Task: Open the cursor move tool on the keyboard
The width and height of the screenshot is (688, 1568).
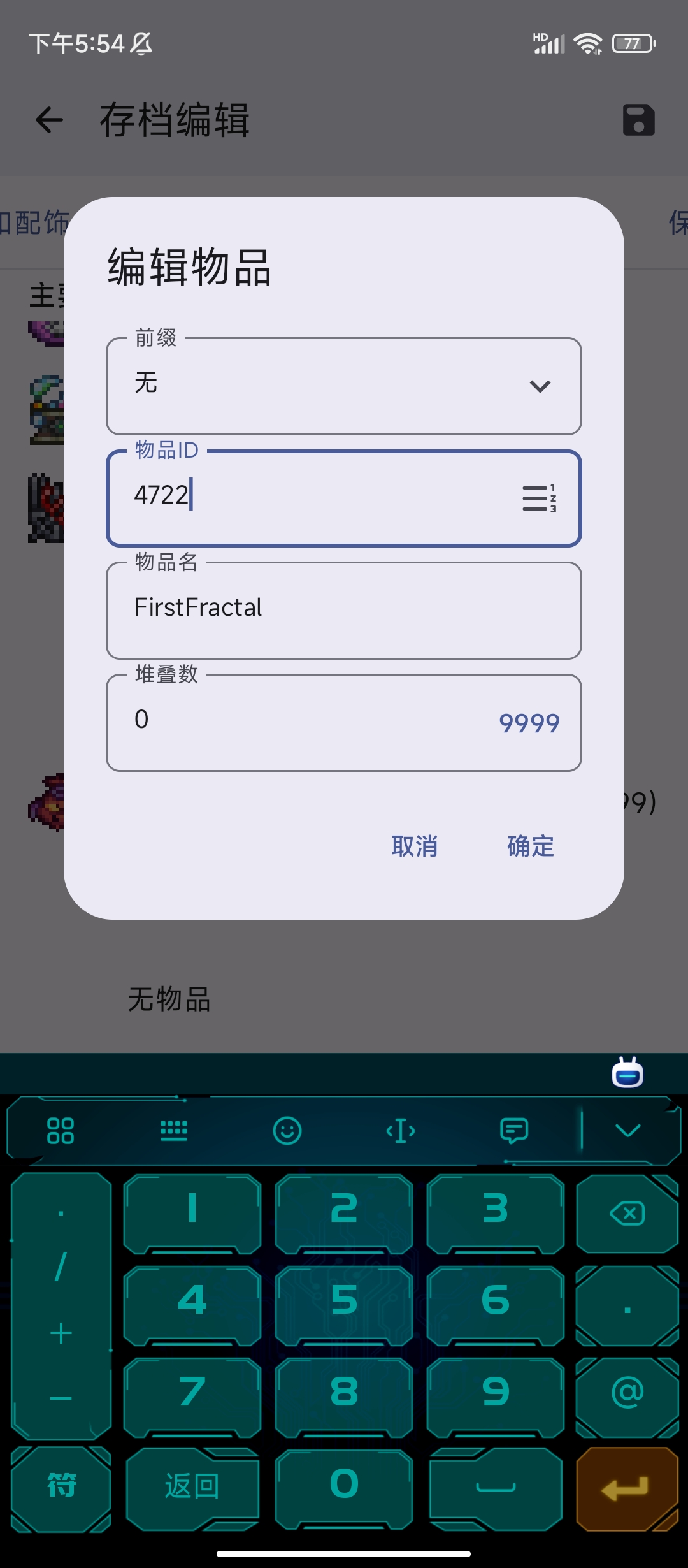Action: (401, 1131)
